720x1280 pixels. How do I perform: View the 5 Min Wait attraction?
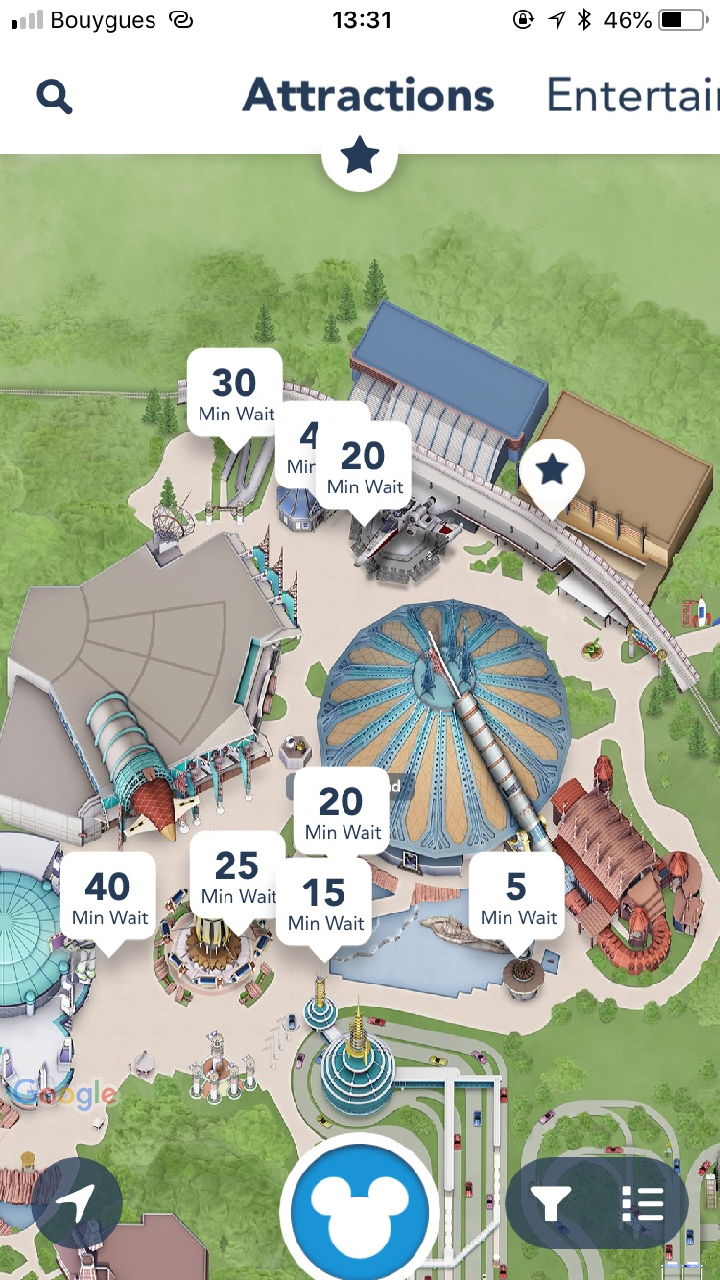(517, 897)
